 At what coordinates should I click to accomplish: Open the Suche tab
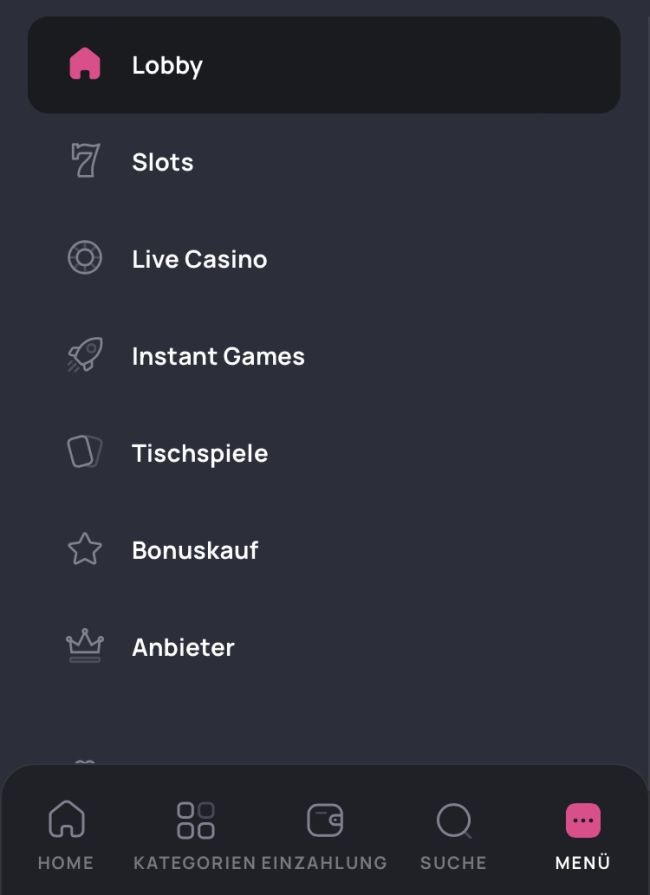(x=453, y=834)
